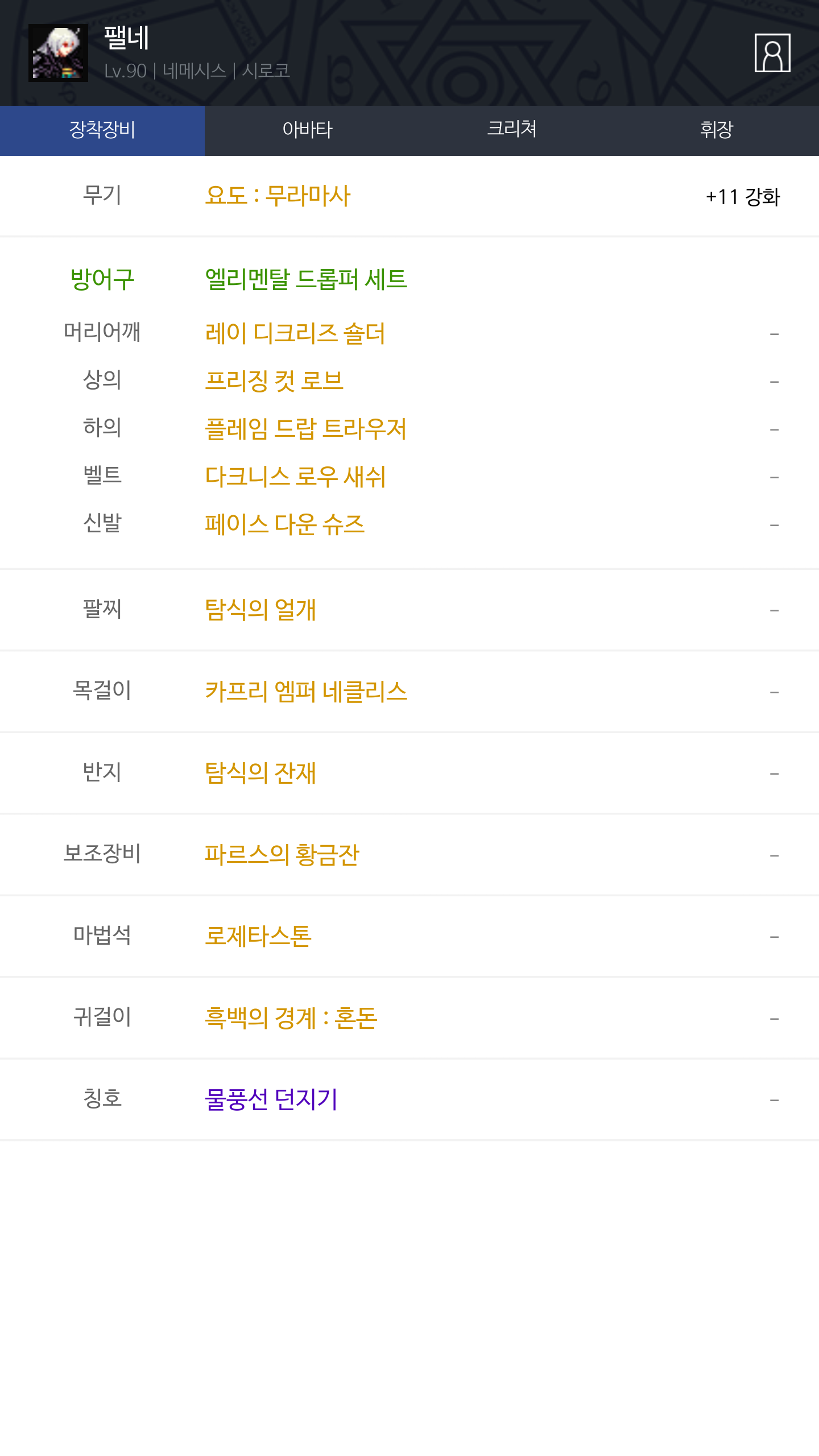Open necklace 카프리 엠퍼 네클리스

306,692
